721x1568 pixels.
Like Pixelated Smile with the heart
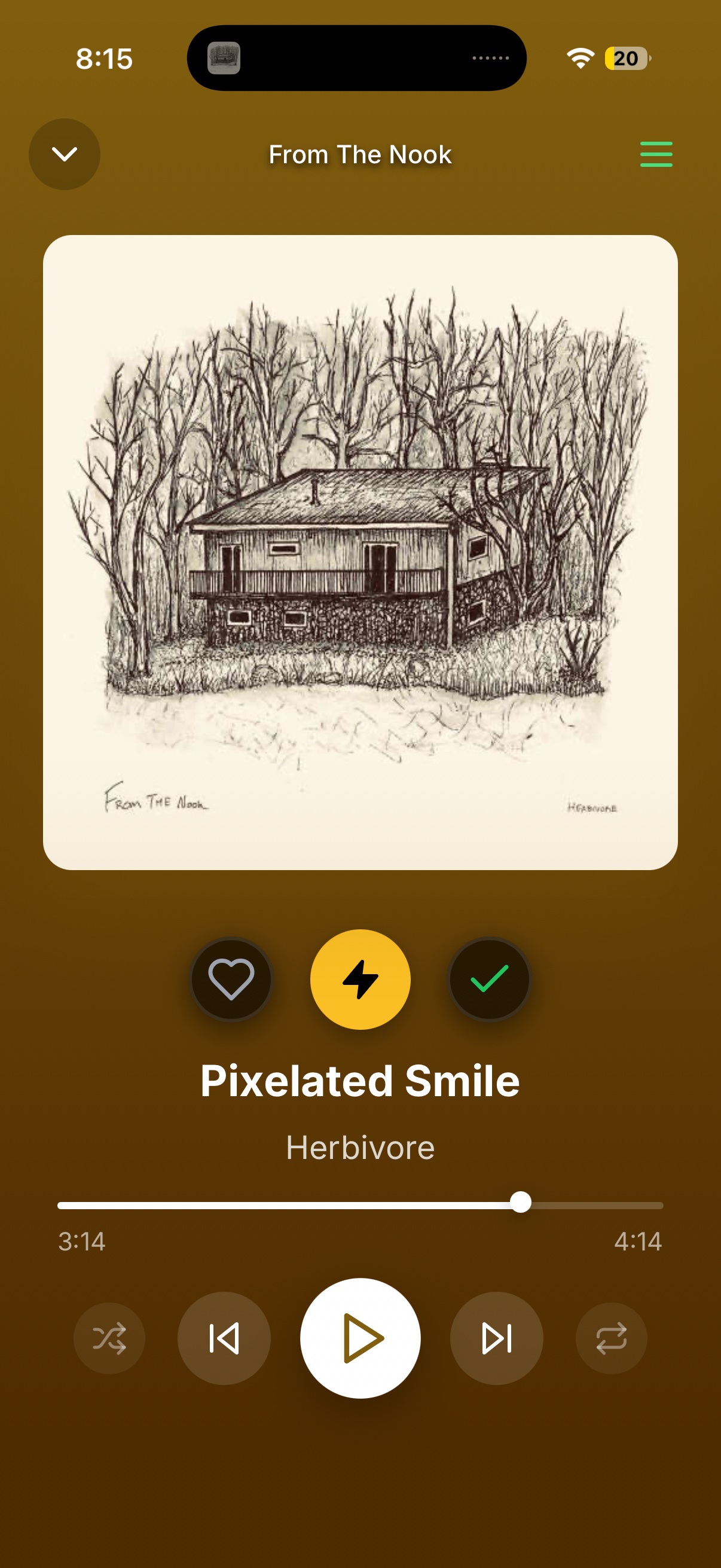[x=231, y=979]
